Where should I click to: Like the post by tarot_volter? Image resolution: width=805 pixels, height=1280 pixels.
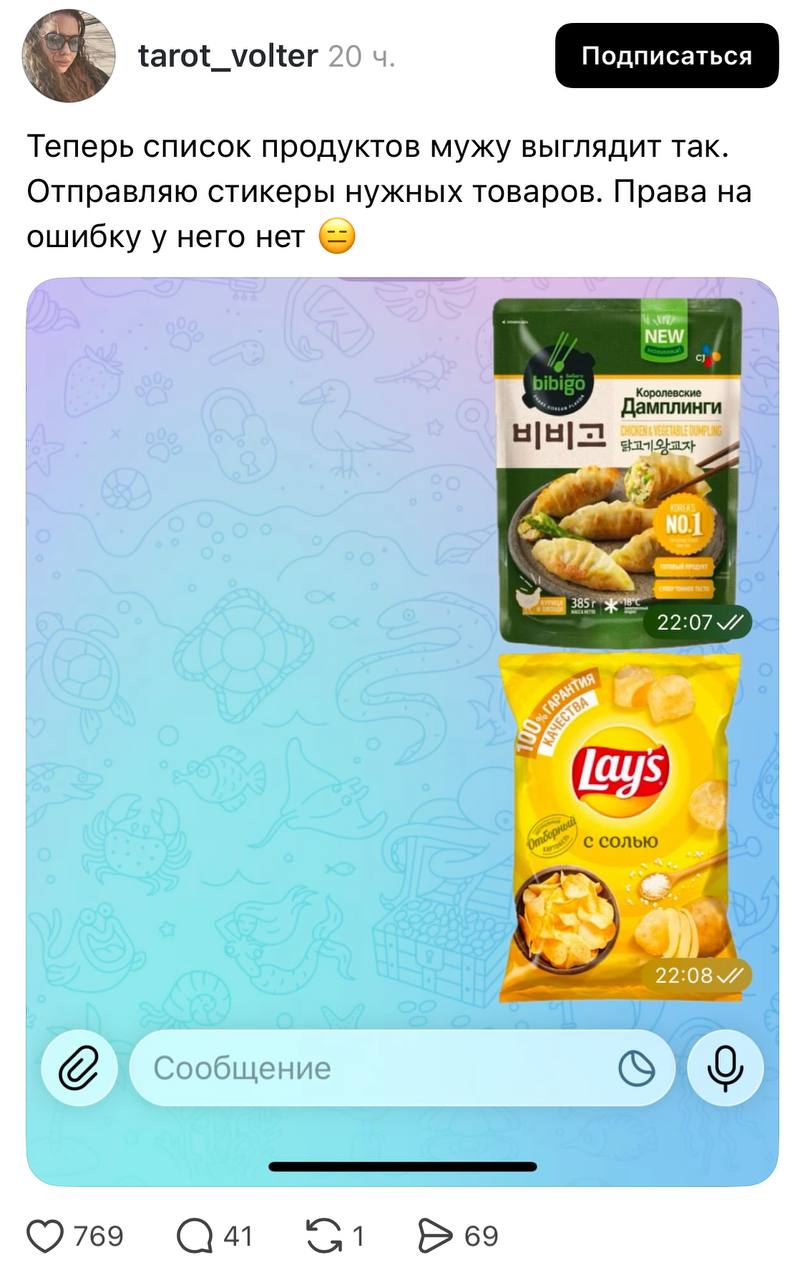45,1237
